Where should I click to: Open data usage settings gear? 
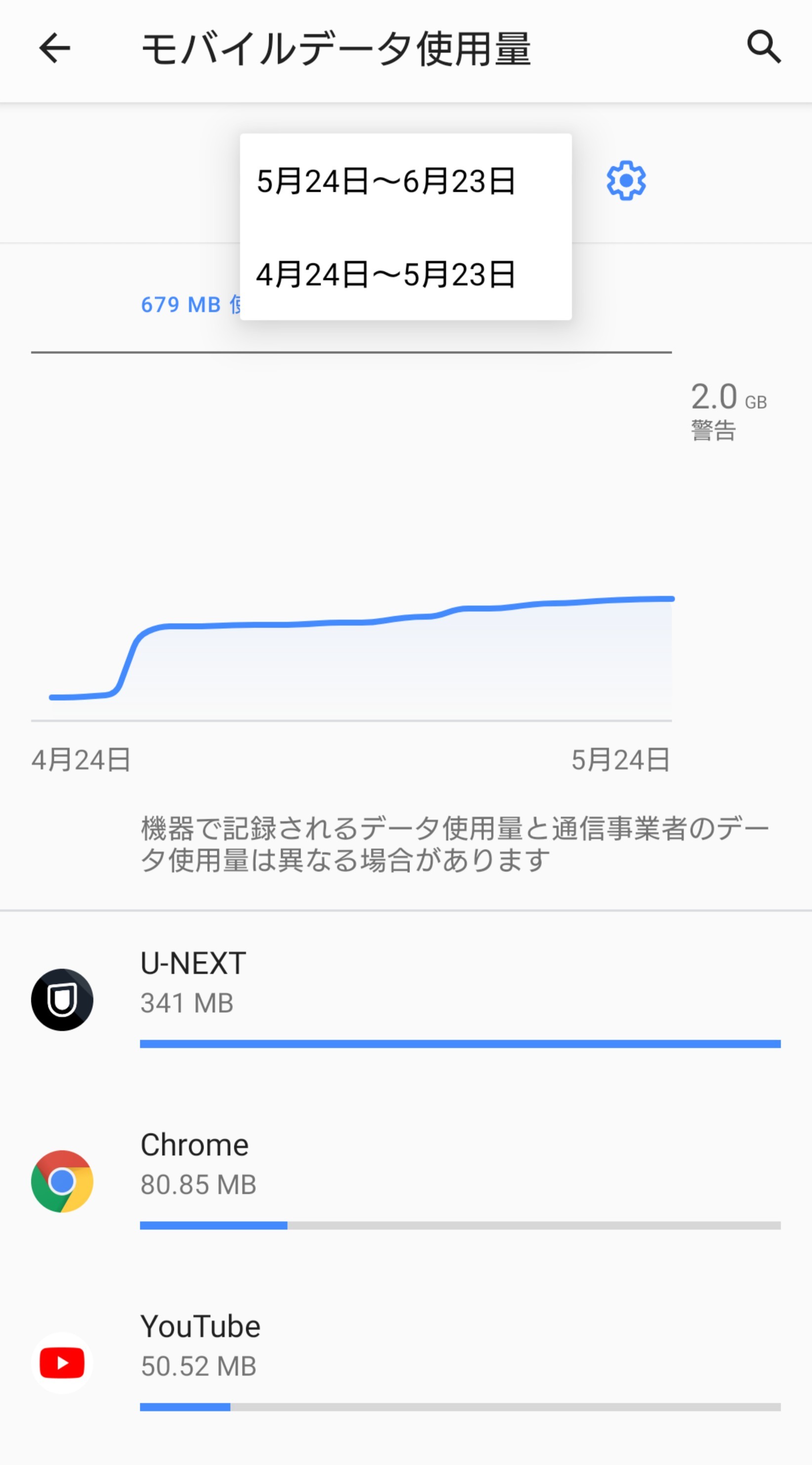pyautogui.click(x=625, y=181)
